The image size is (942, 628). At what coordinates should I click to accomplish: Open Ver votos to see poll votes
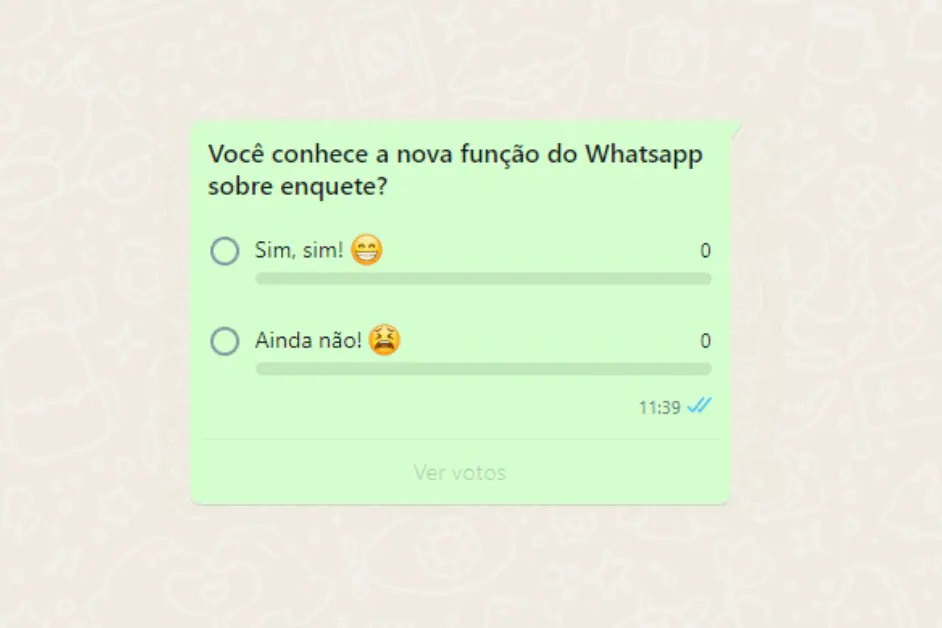460,472
